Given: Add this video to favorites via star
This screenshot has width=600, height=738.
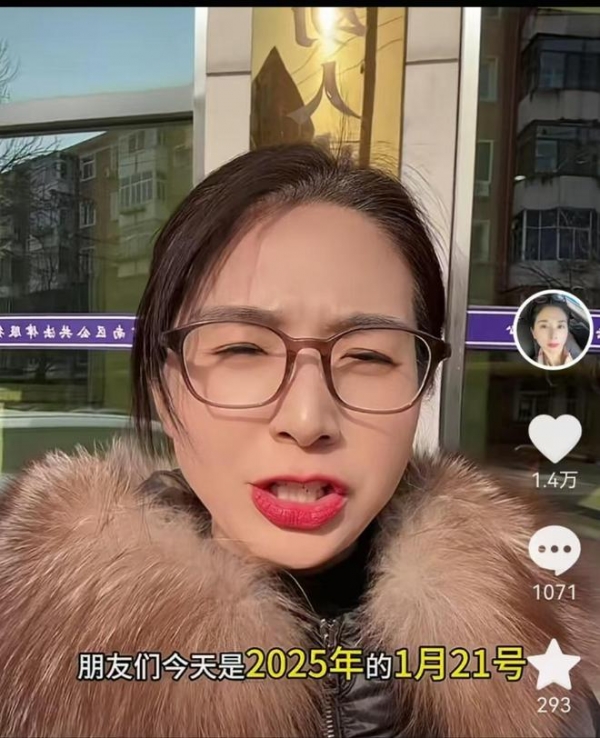Looking at the screenshot, I should (x=554, y=664).
